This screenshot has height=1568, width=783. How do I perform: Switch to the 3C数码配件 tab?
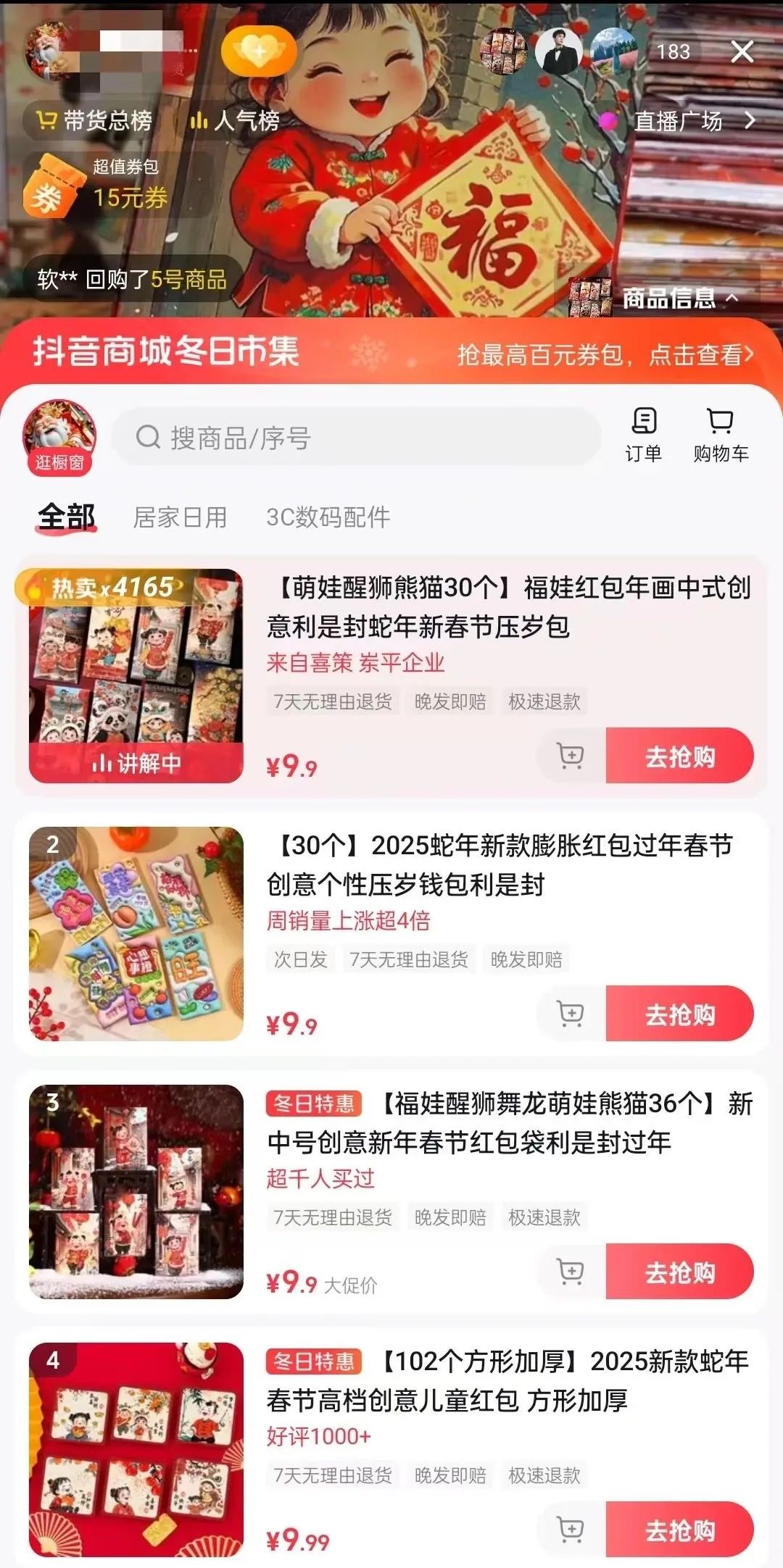point(328,517)
